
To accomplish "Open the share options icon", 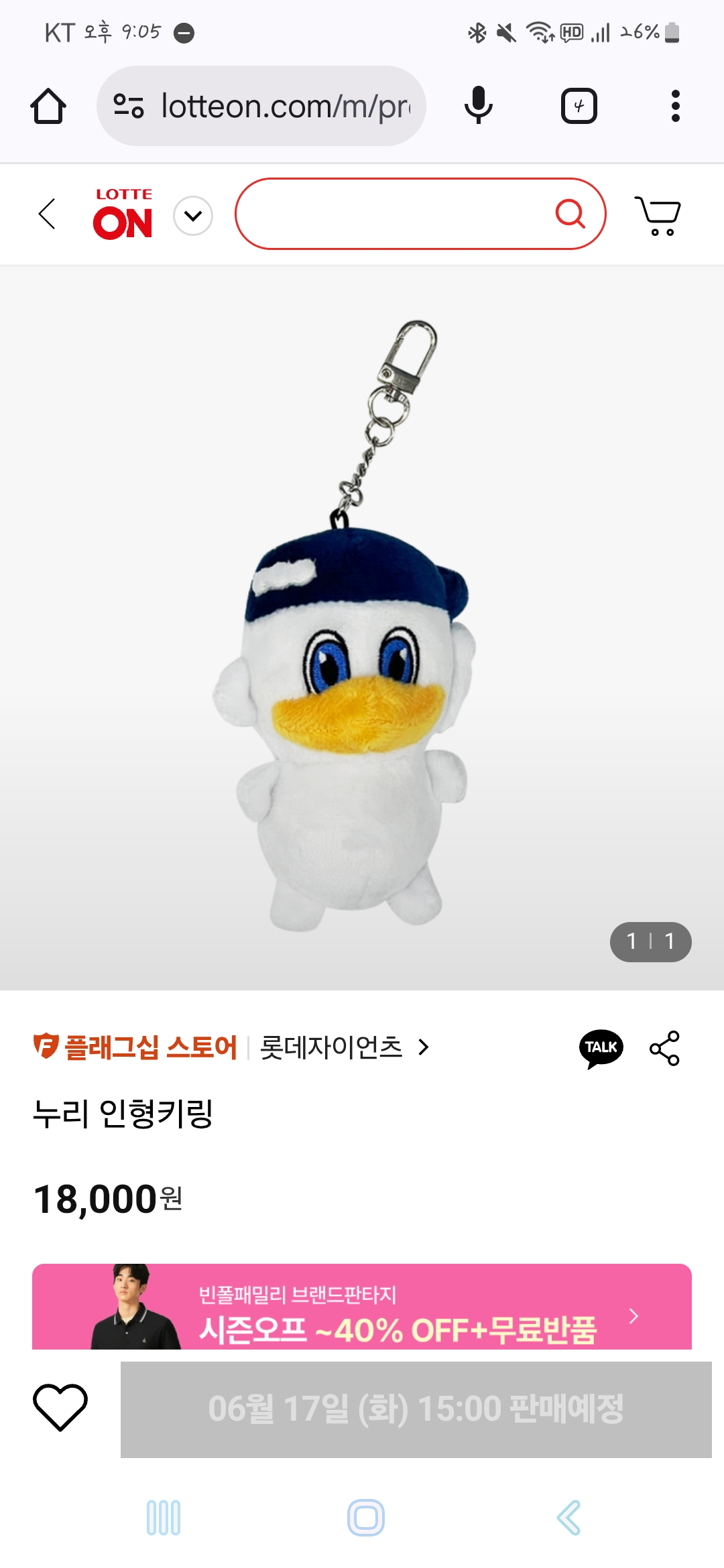I will click(664, 1048).
